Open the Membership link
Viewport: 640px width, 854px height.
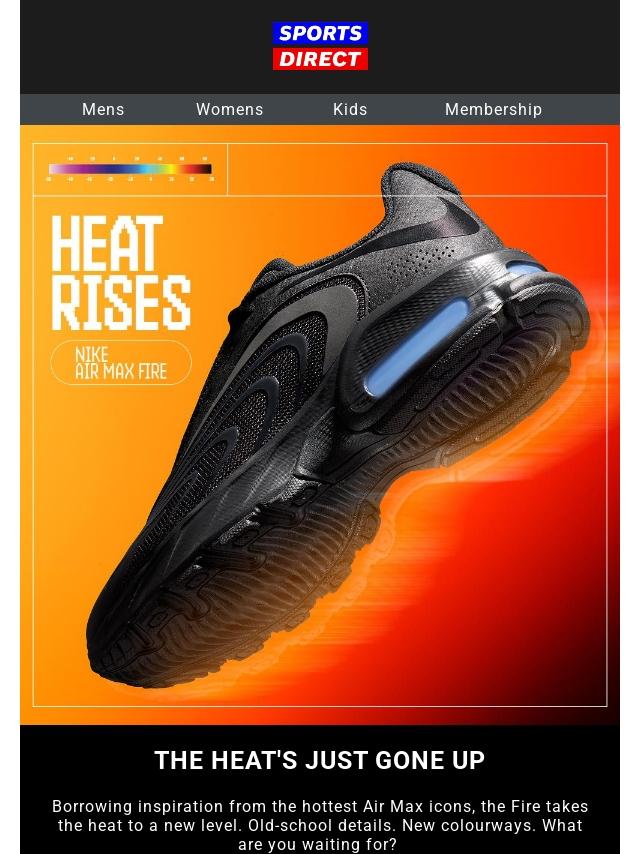[493, 110]
